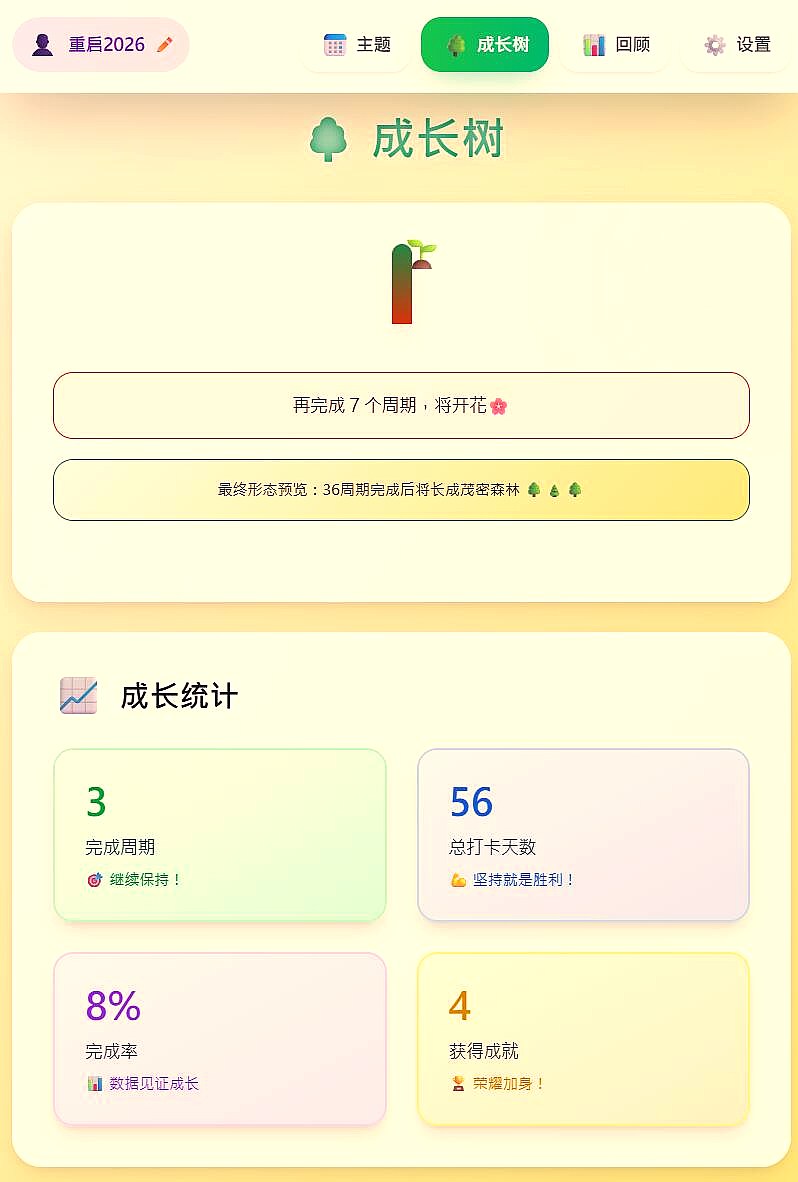
Task: Click the medal icon in 获得成就 card
Action: pos(458,1082)
